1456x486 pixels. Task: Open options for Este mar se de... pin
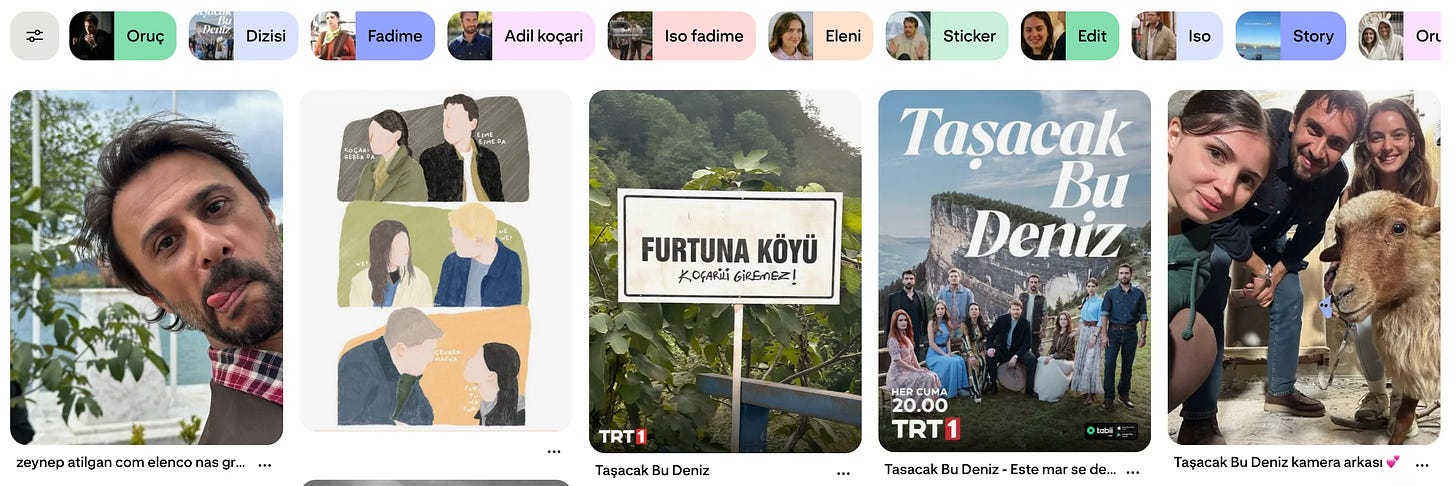pyautogui.click(x=1133, y=472)
